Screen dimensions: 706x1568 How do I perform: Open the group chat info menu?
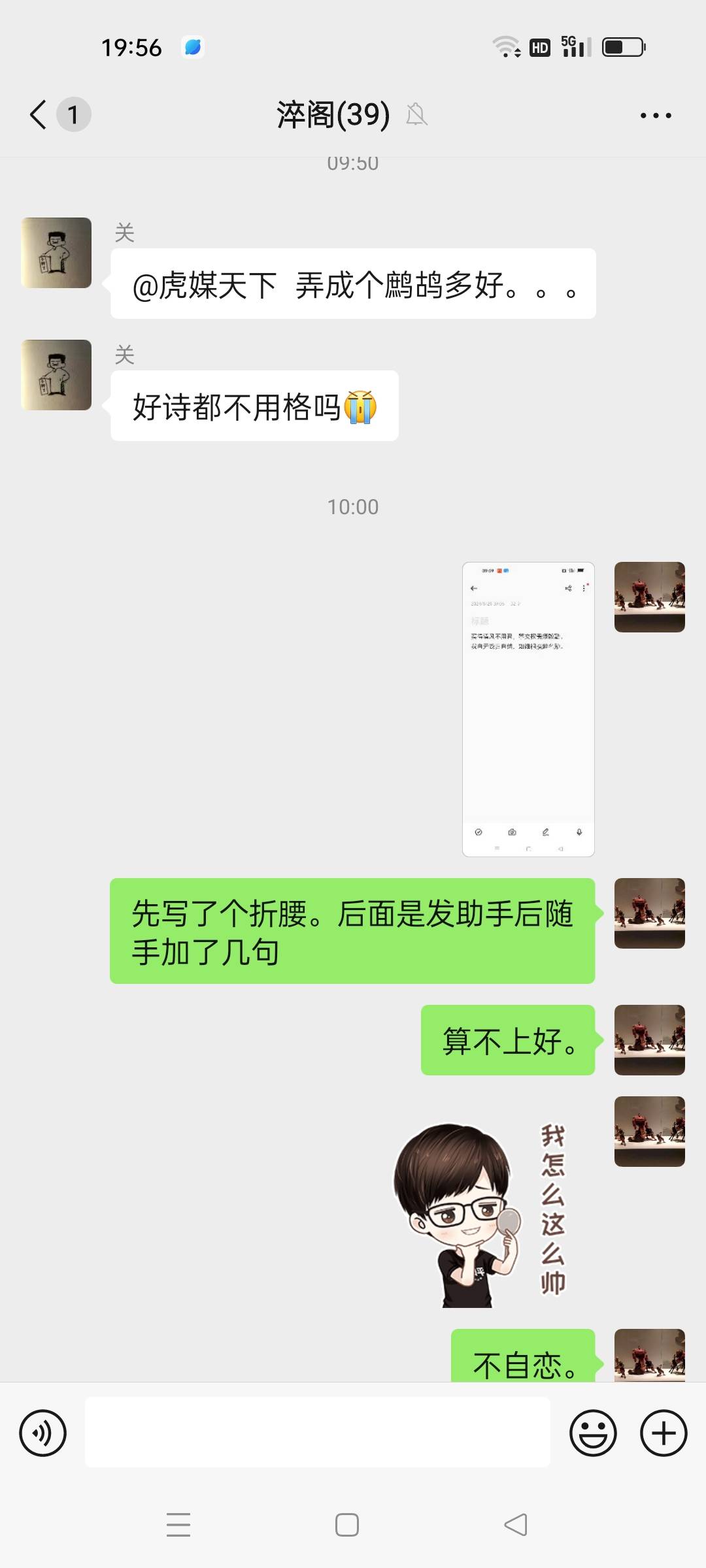point(655,115)
